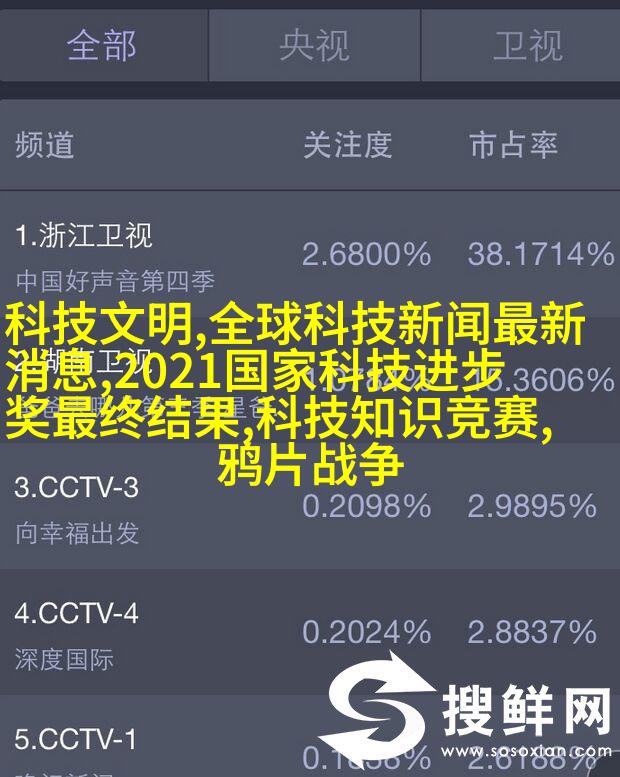
Task: Select the 卫视 tab
Action: tap(525, 44)
